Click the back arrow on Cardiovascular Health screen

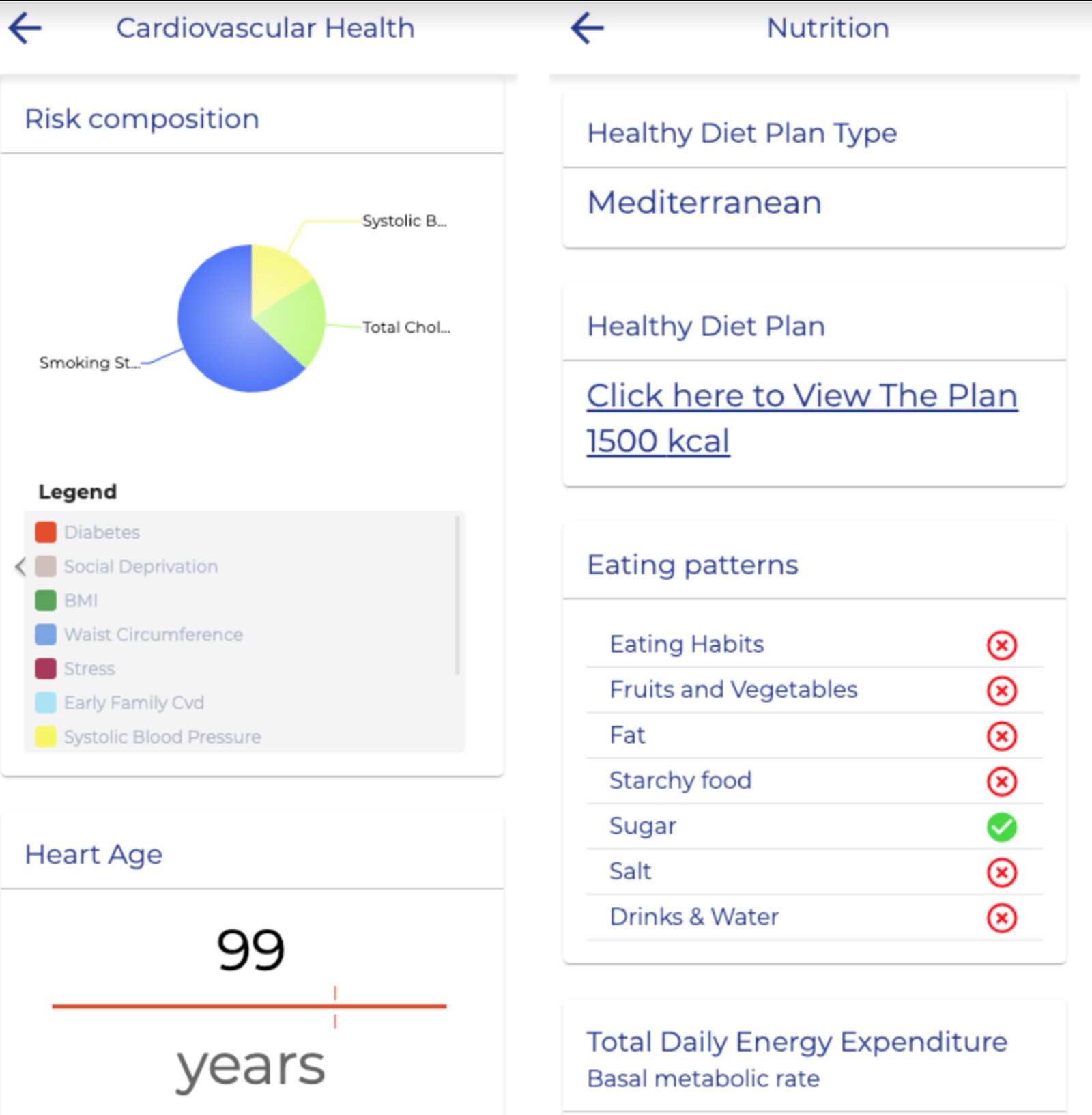point(25,28)
